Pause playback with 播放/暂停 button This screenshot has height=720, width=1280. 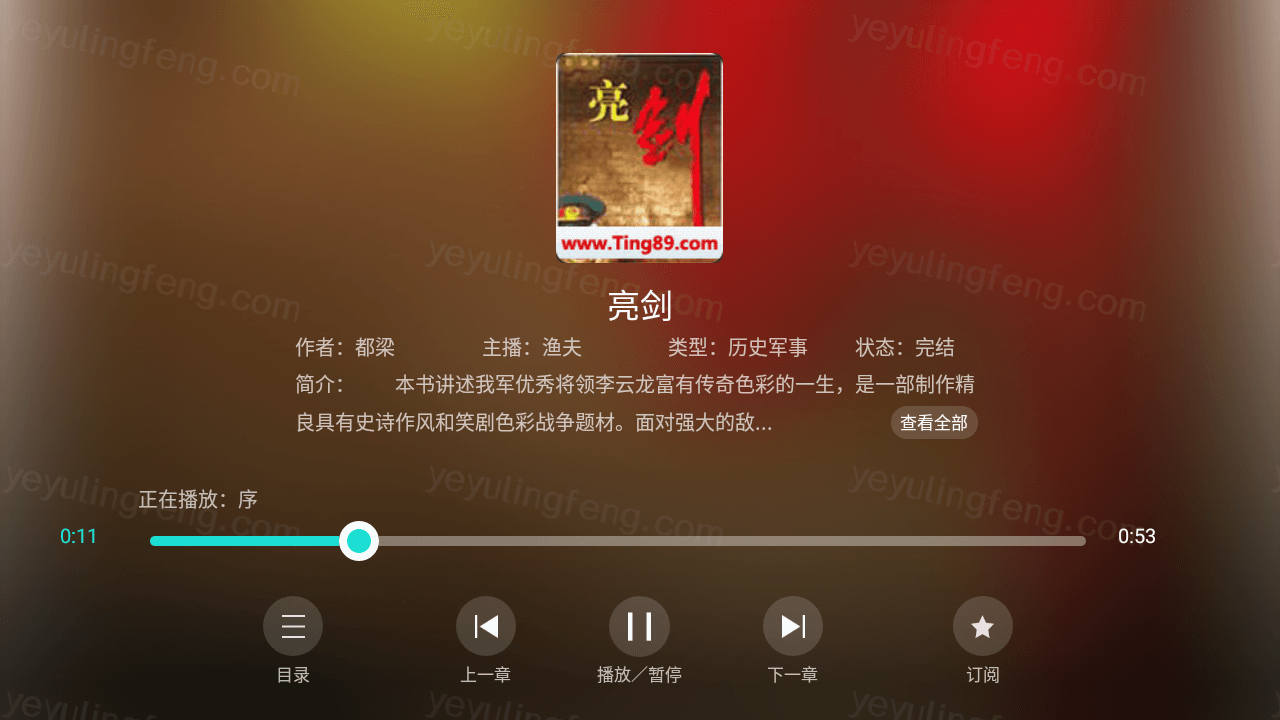tap(639, 626)
